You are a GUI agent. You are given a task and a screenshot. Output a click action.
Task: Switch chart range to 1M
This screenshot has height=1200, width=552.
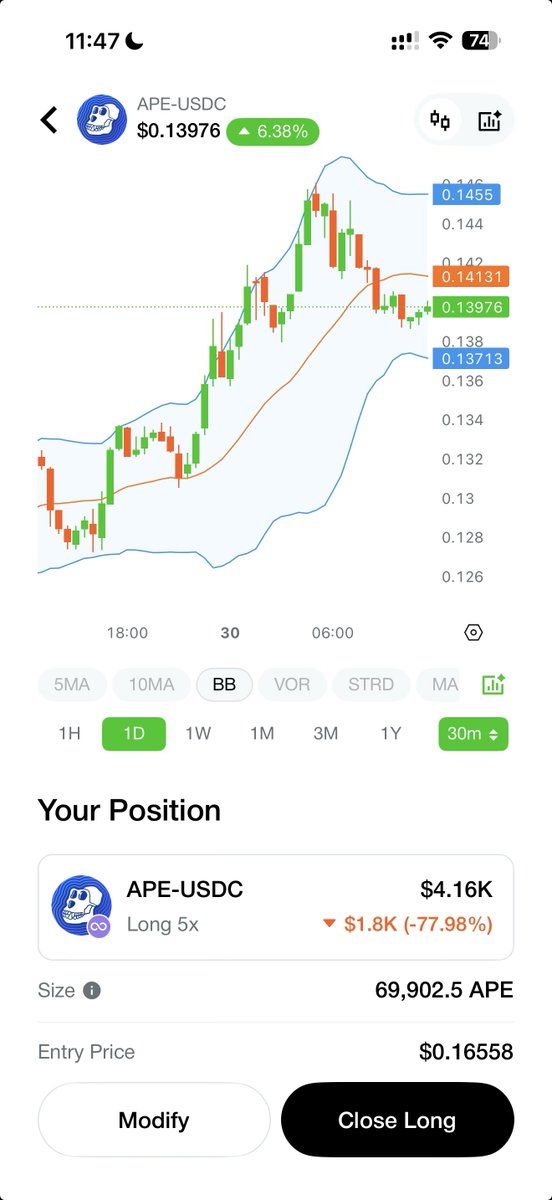click(262, 733)
